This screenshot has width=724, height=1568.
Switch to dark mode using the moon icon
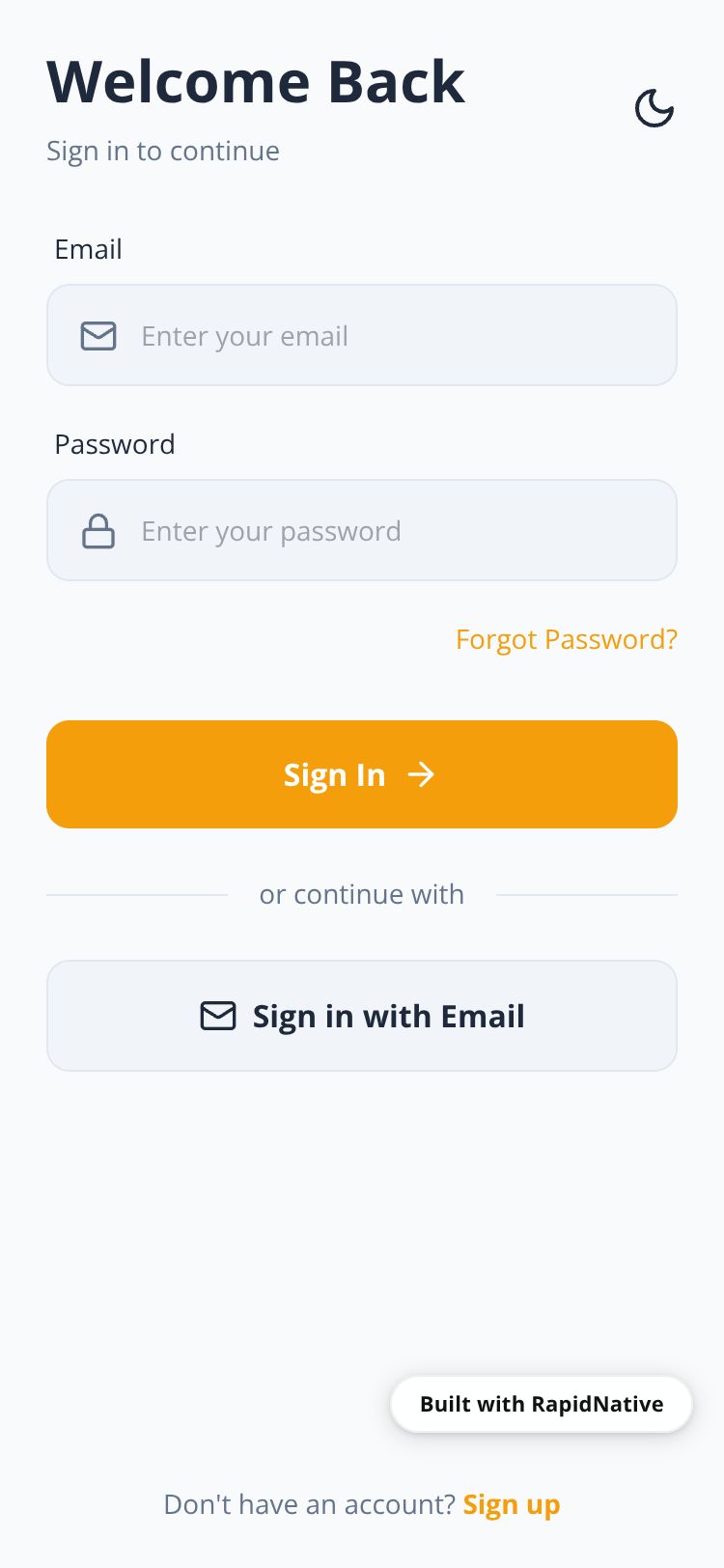pyautogui.click(x=654, y=108)
